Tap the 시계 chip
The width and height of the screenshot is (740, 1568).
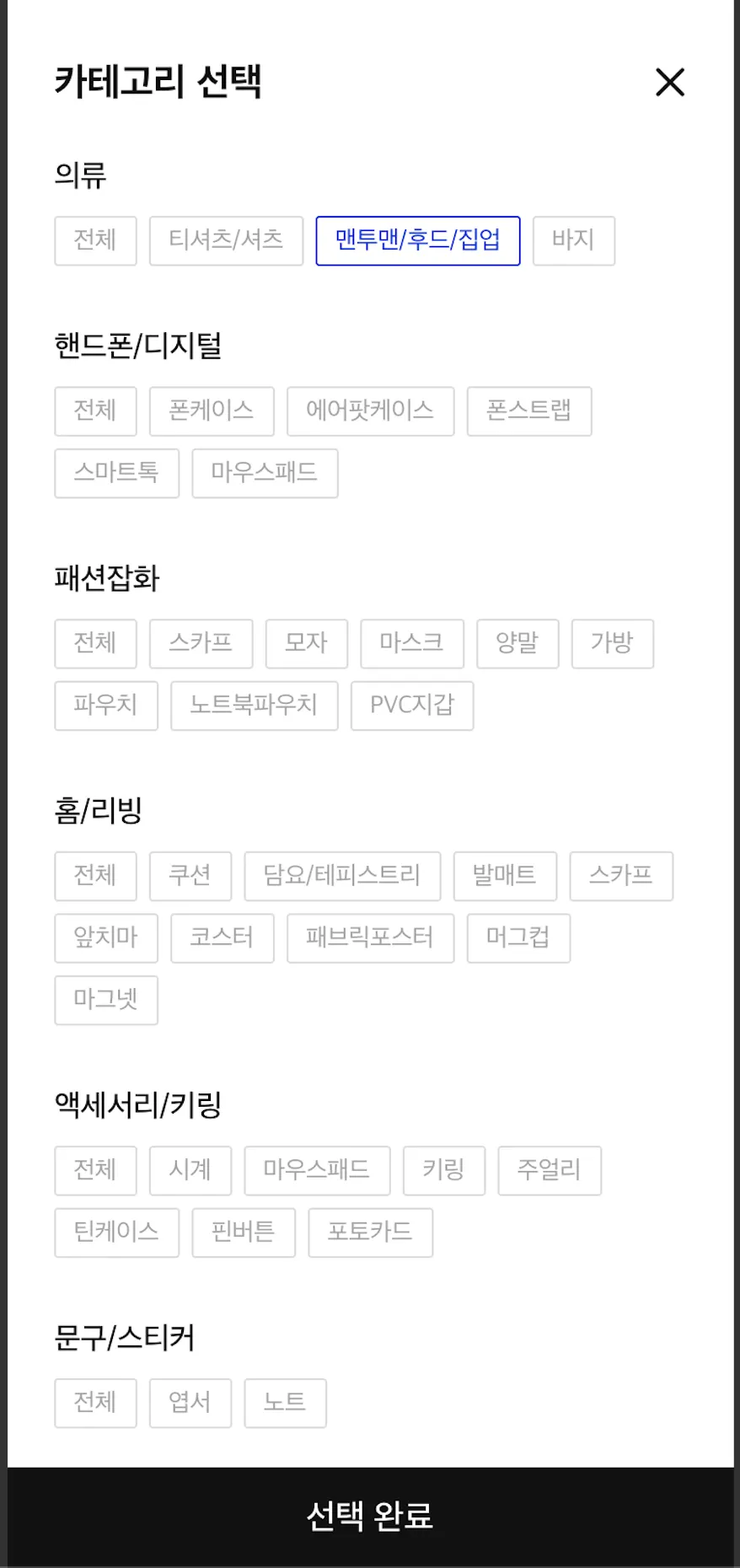tap(190, 1170)
